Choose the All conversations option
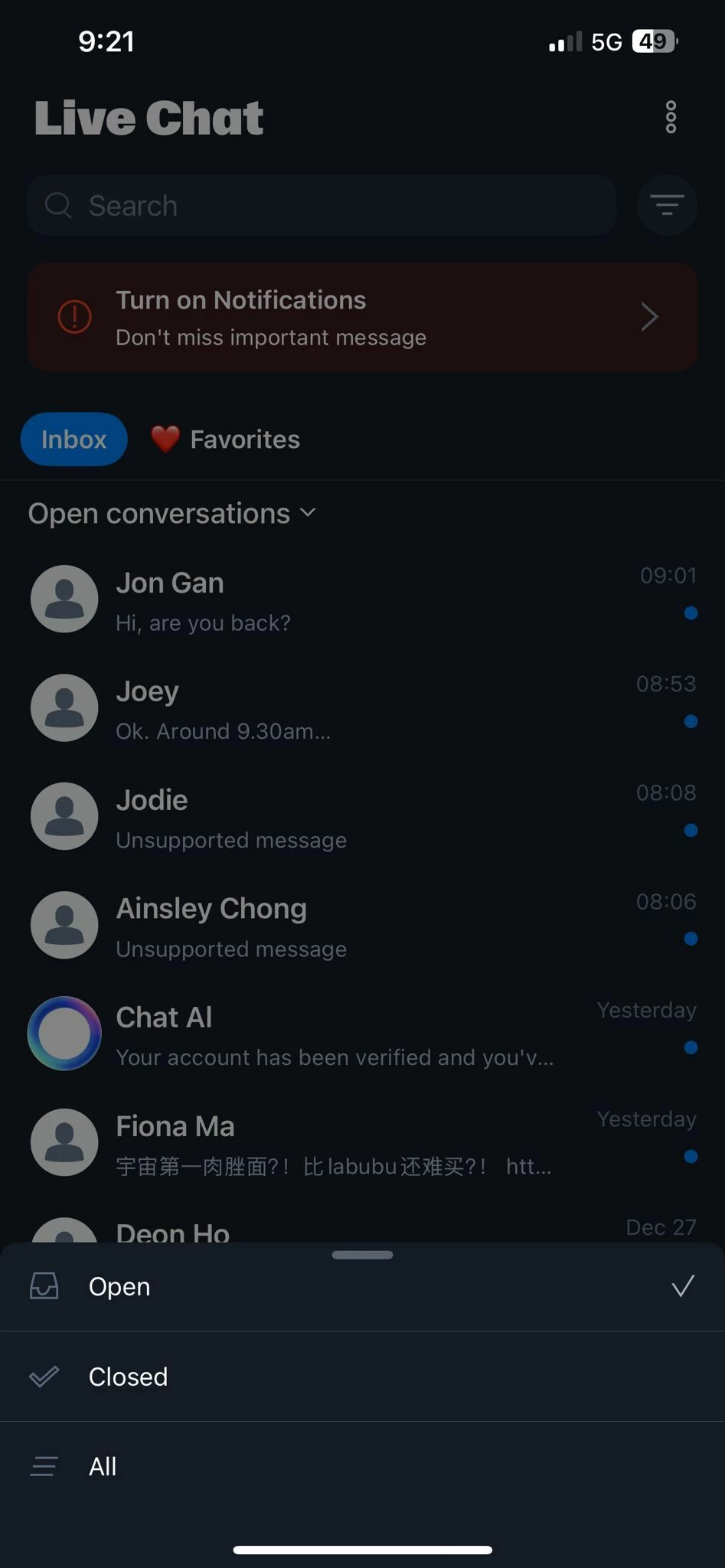This screenshot has width=725, height=1568. (x=362, y=1466)
